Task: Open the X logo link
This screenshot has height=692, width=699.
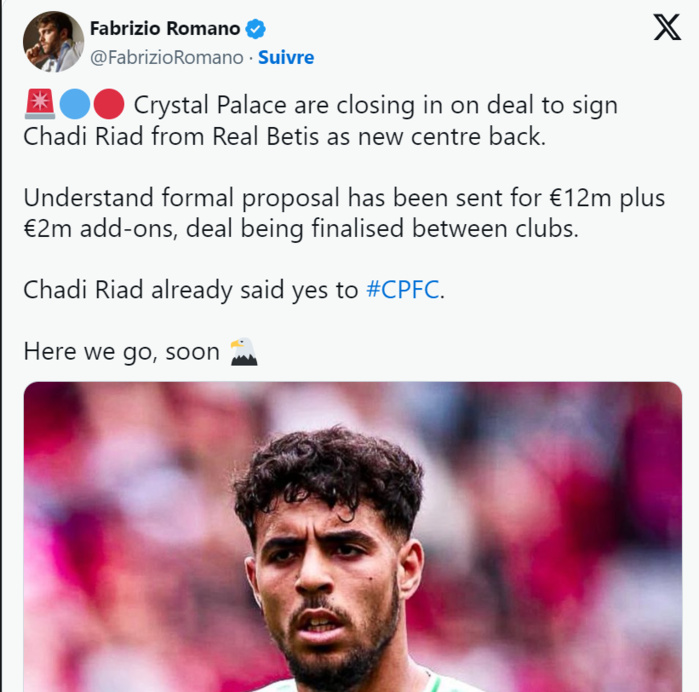Action: point(666,27)
